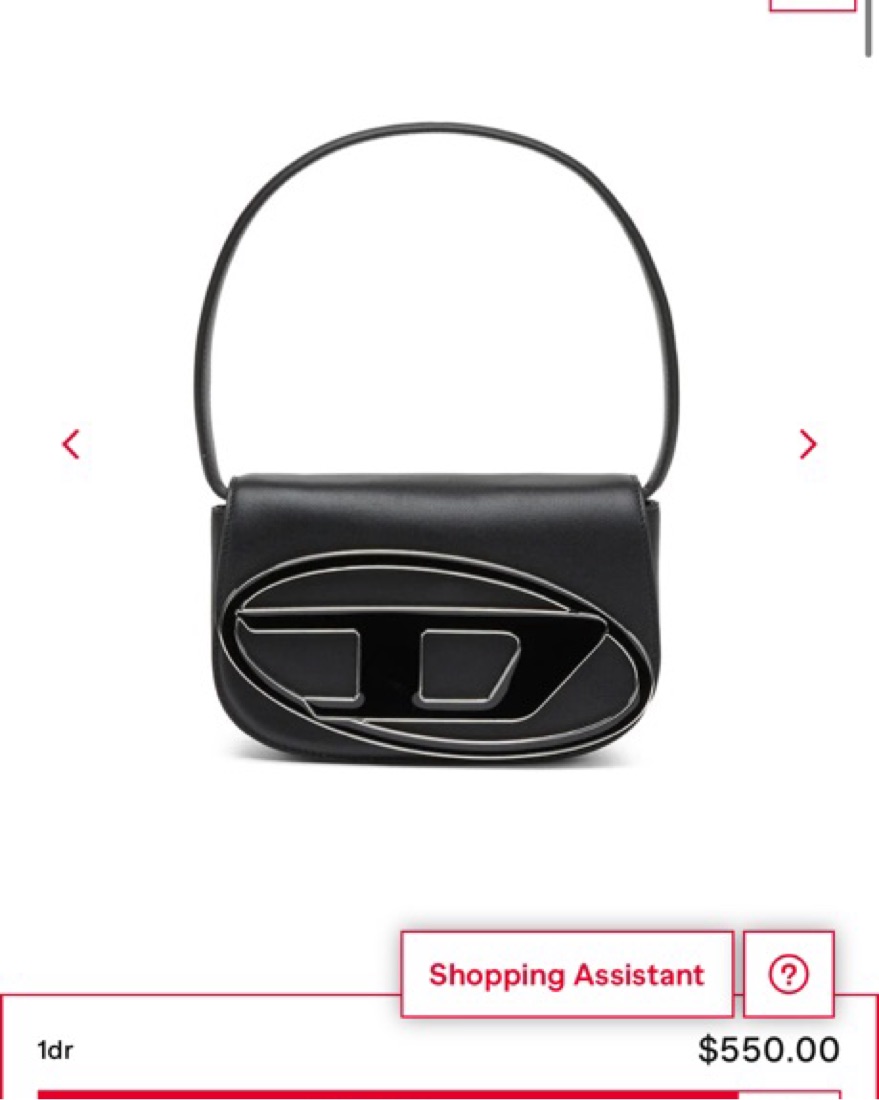The width and height of the screenshot is (879, 1100).
Task: Open the Shopping Assistant
Action: click(x=566, y=974)
